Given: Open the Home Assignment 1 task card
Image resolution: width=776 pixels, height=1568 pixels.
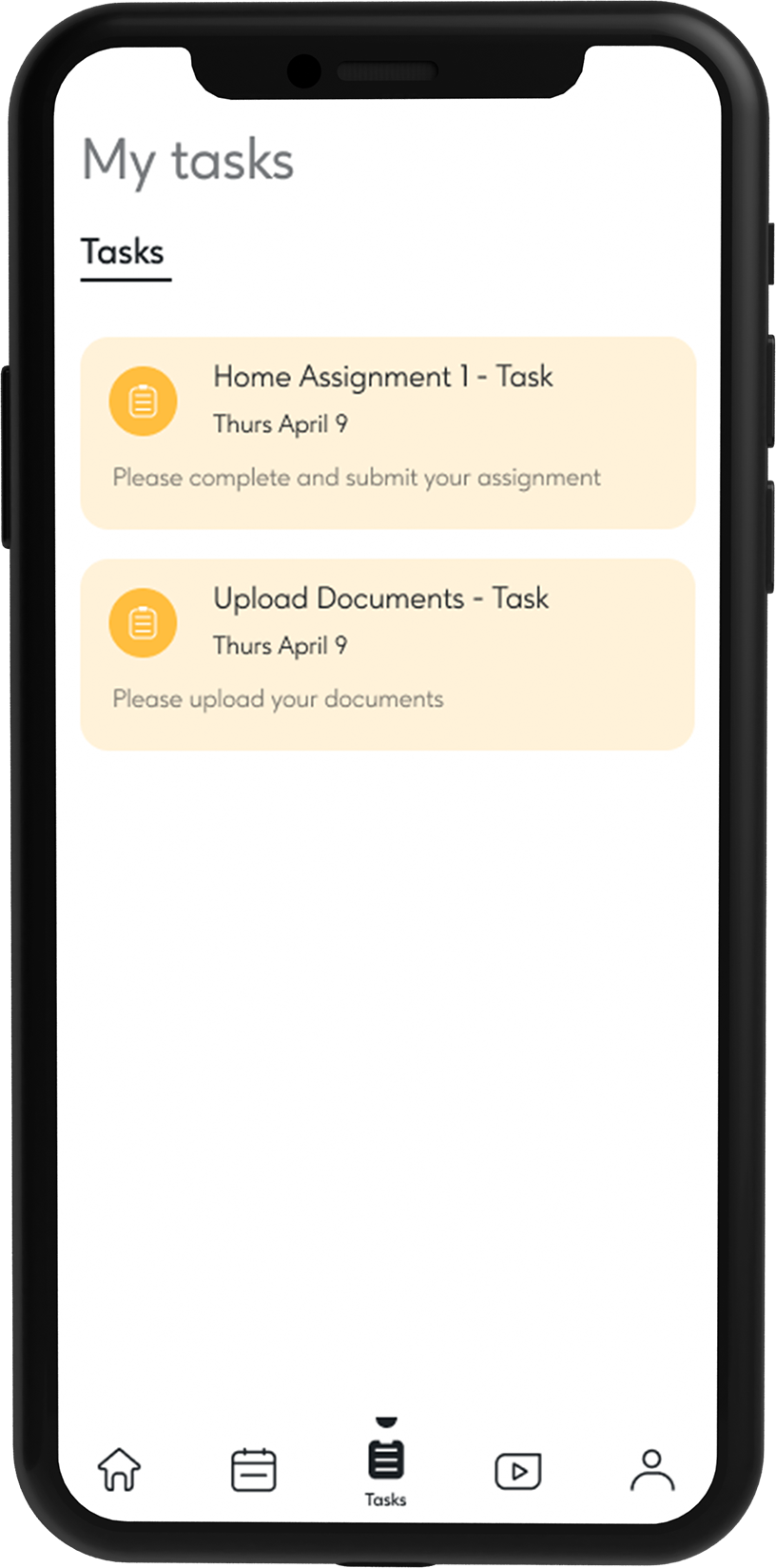Looking at the screenshot, I should coord(388,432).
